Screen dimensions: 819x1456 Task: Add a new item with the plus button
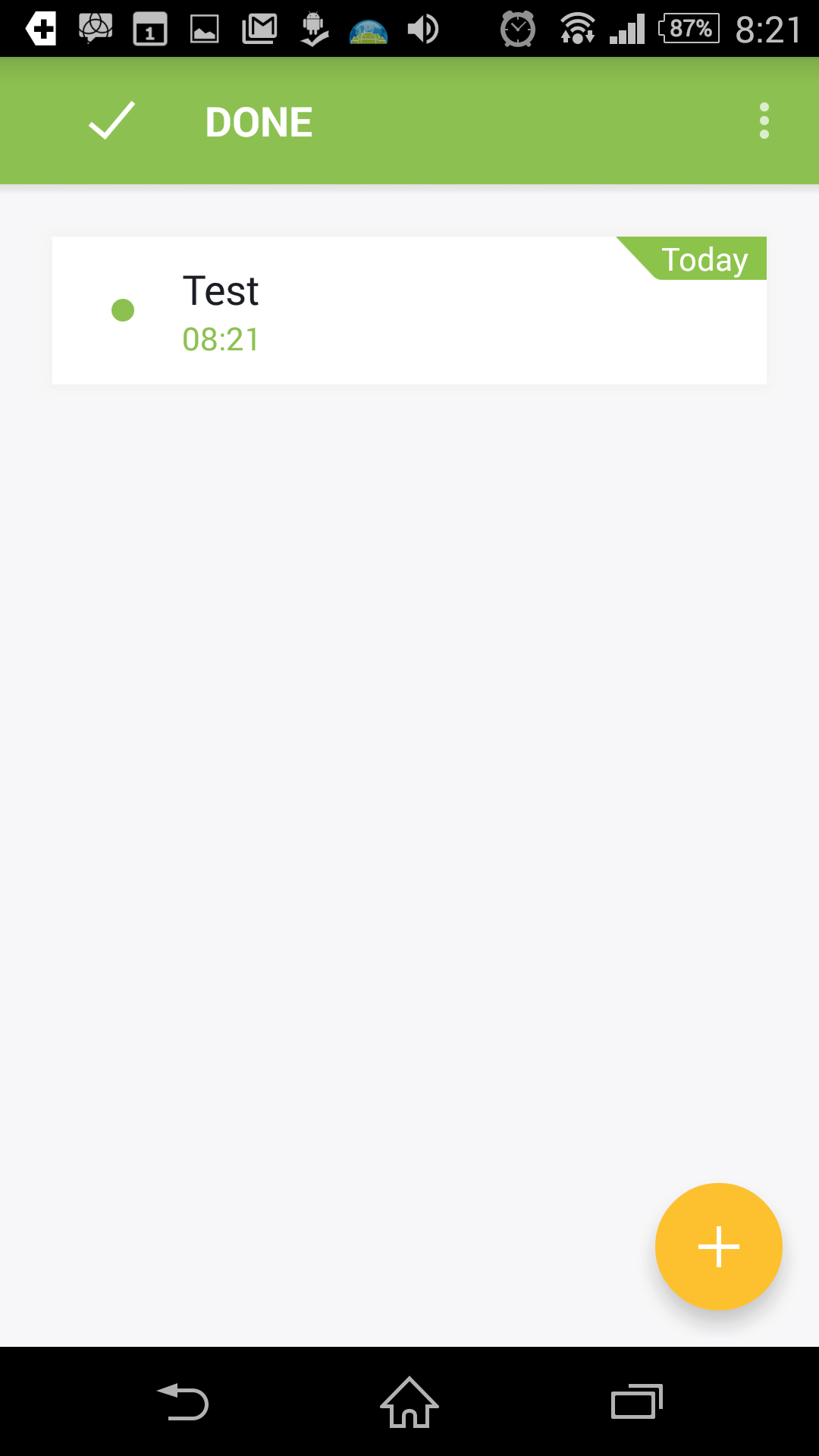point(718,1246)
